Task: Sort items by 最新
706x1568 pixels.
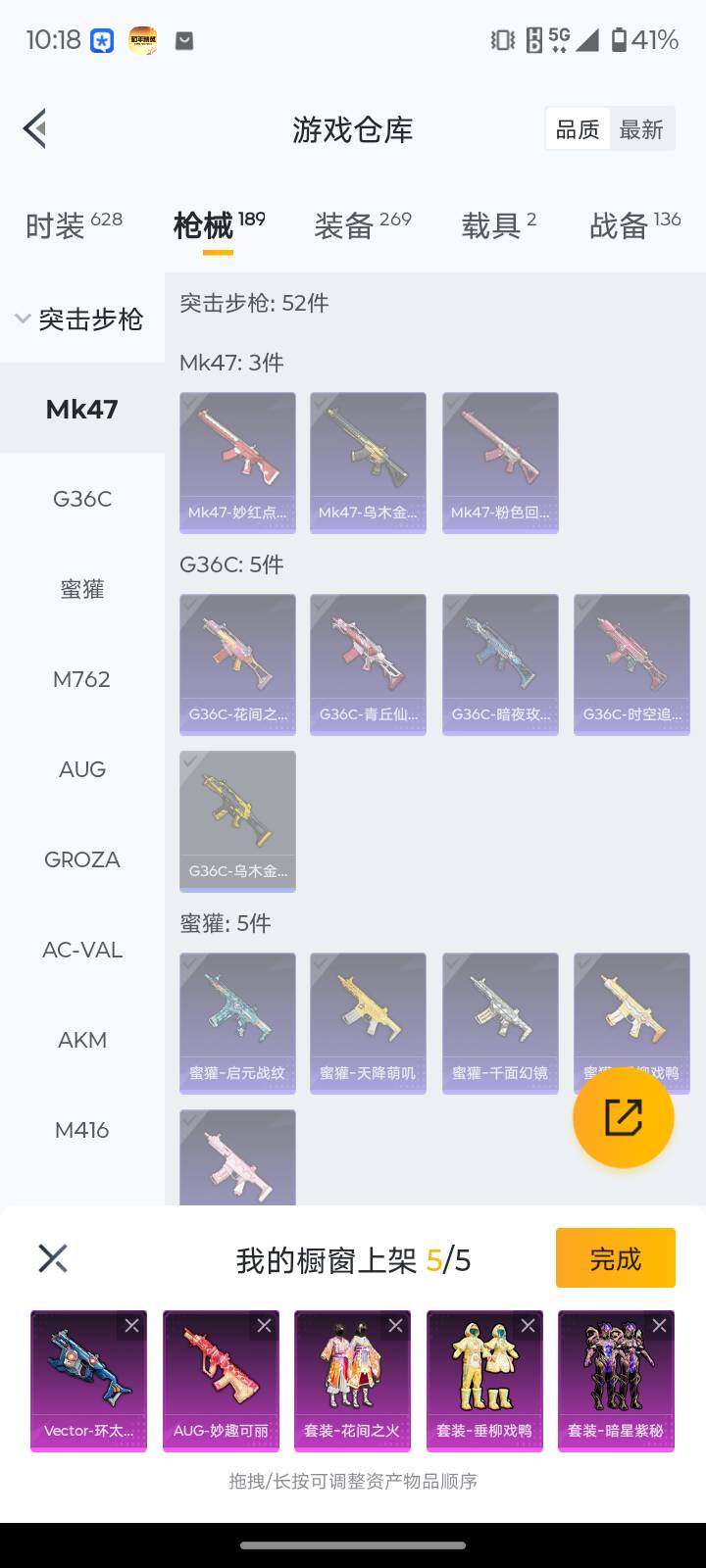Action: point(641,129)
